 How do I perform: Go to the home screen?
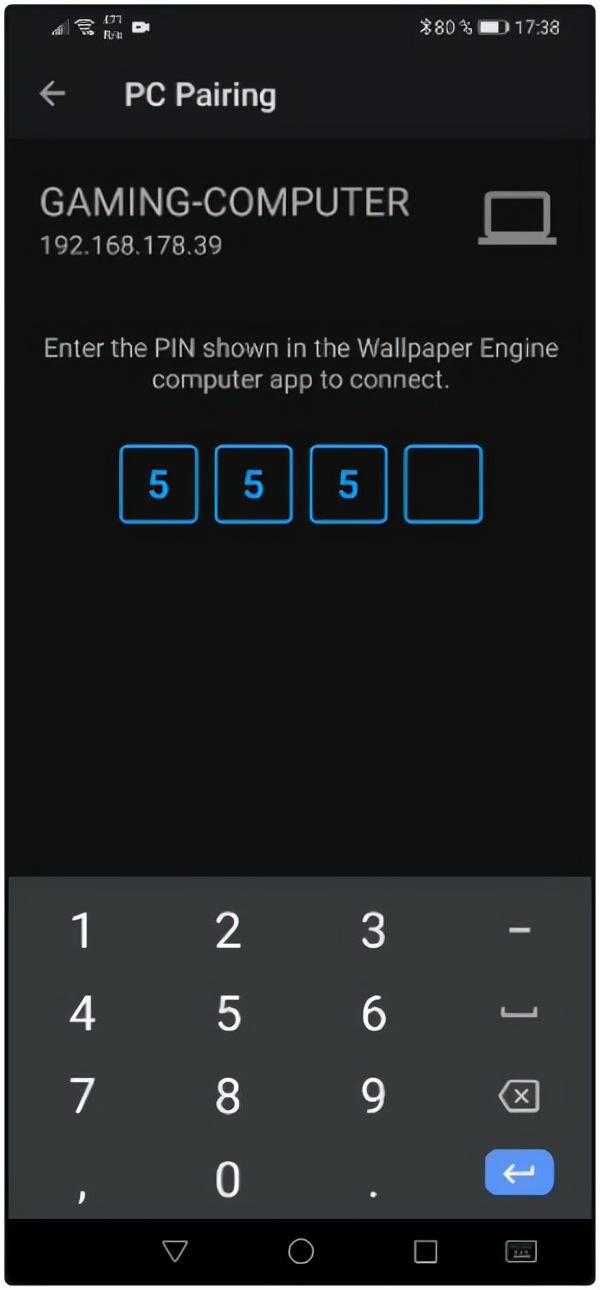[x=300, y=1251]
